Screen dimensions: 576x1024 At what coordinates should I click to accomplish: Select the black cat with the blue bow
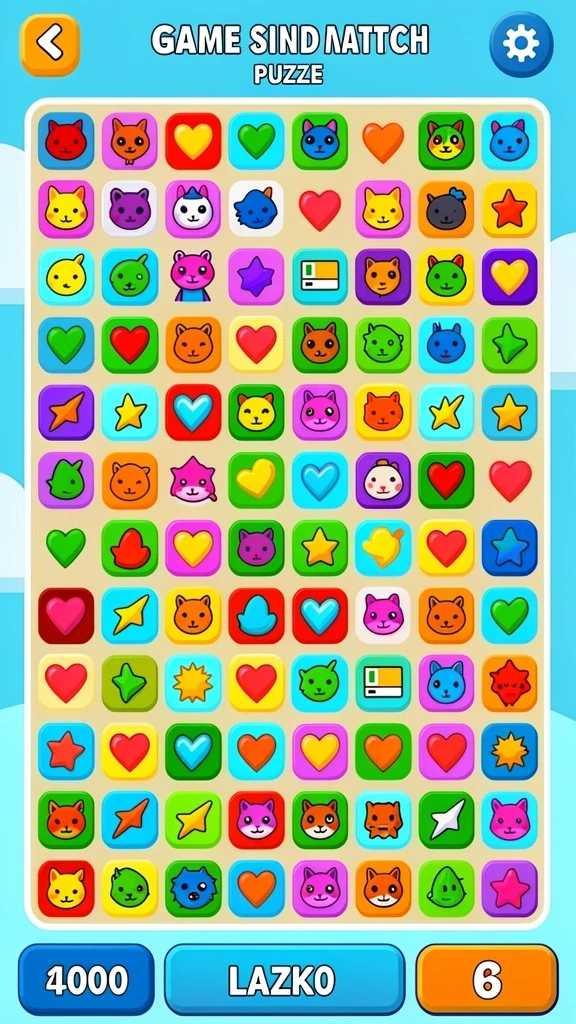pyautogui.click(x=447, y=209)
